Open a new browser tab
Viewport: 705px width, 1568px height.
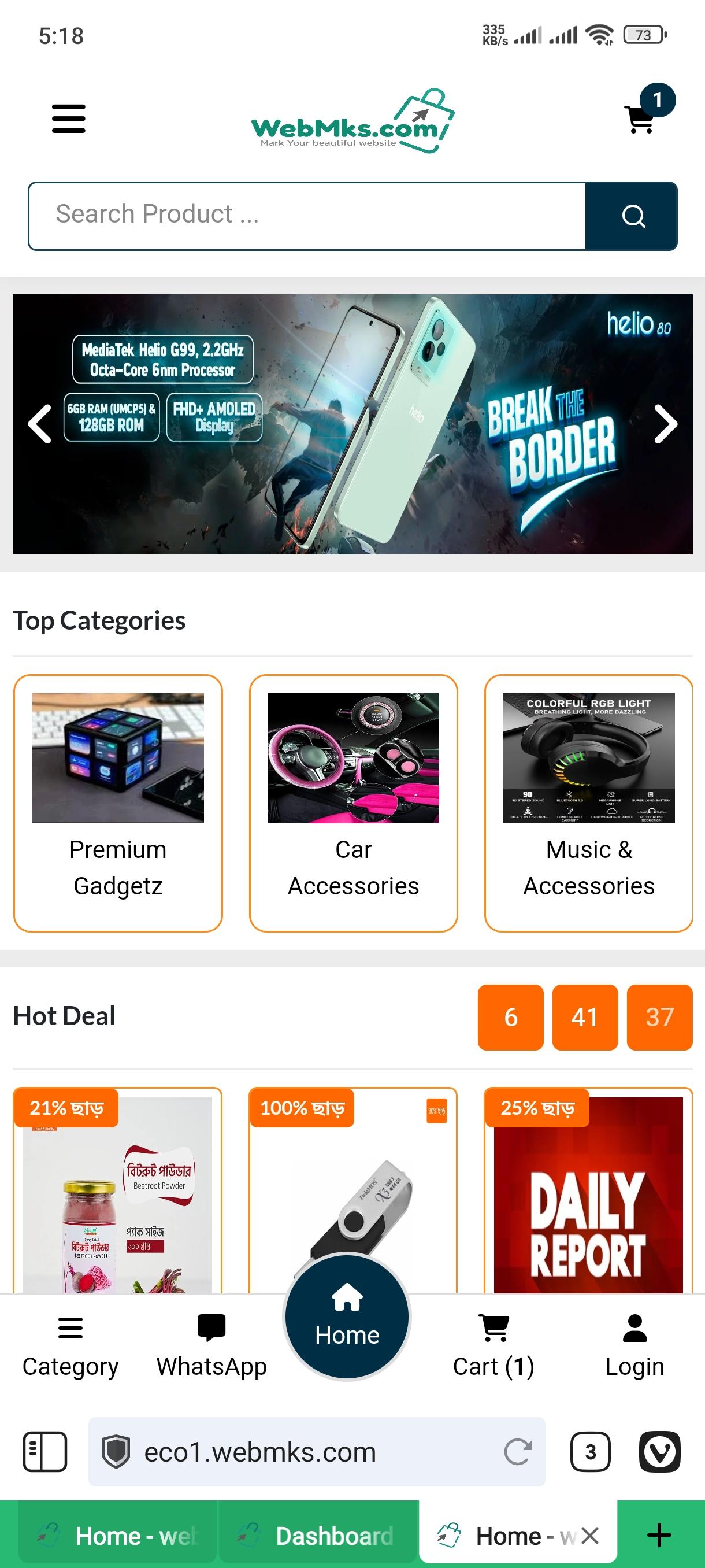[x=659, y=1535]
